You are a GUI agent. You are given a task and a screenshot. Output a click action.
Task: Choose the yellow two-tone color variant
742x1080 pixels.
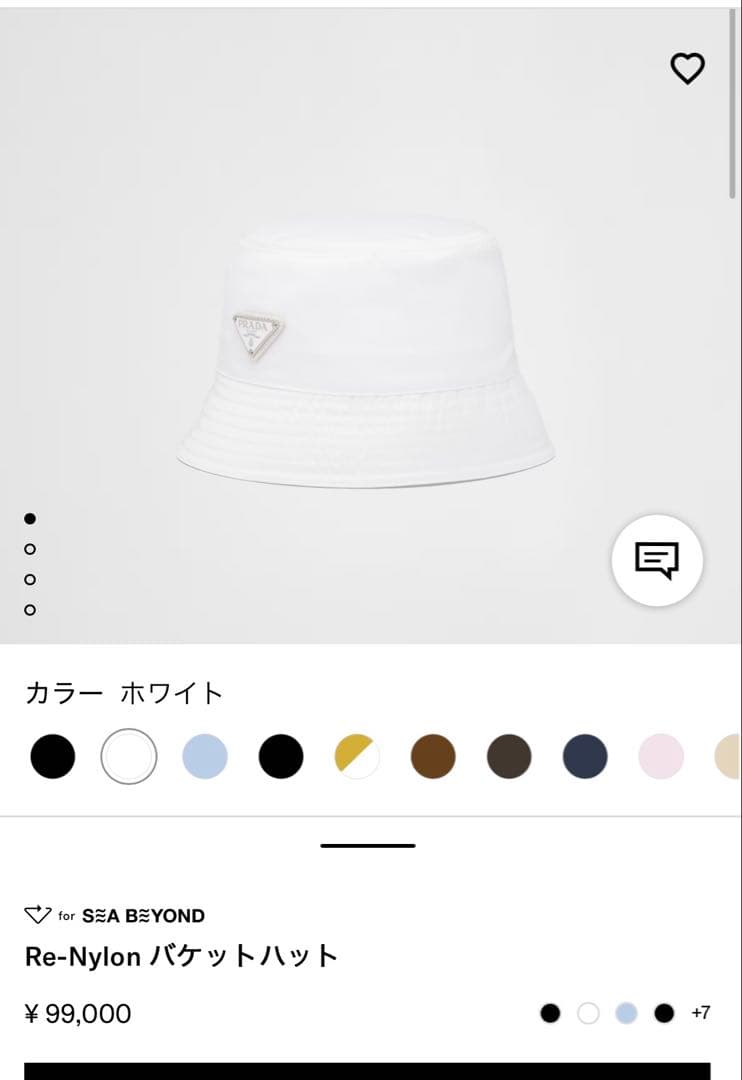[357, 757]
